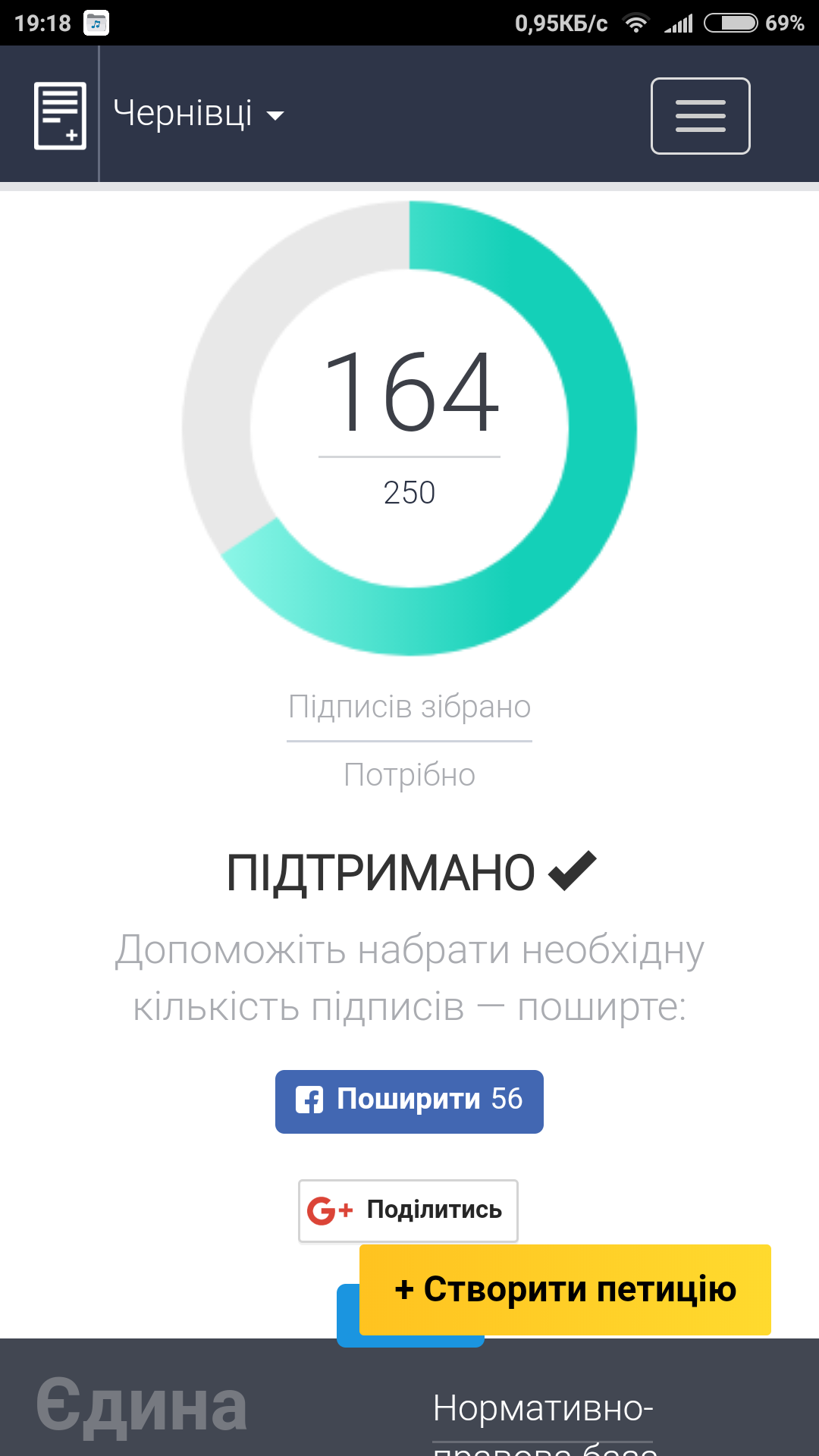Share petition on Facebook via Поширити

tap(409, 1101)
